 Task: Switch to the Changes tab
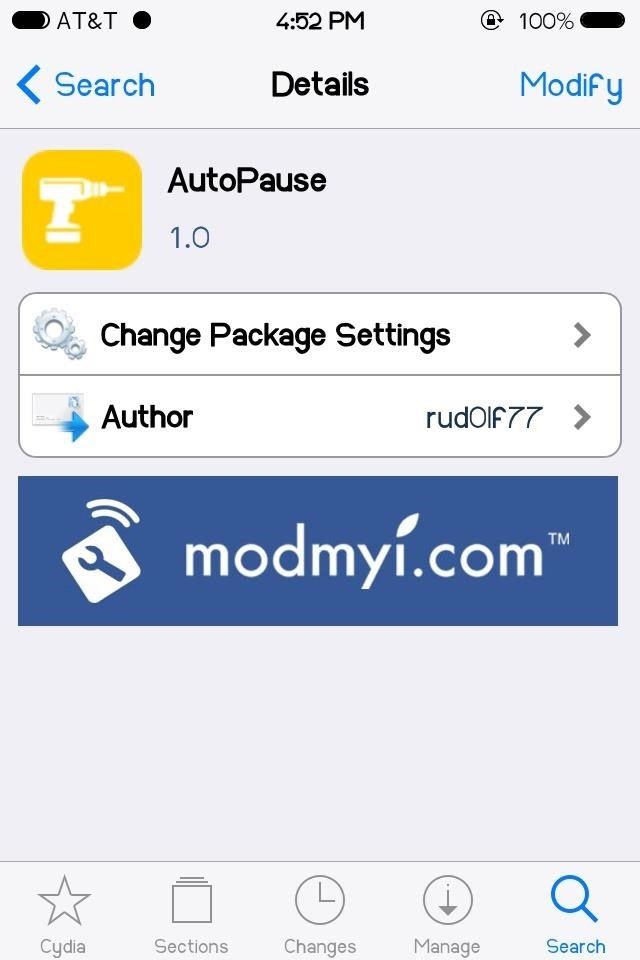click(x=320, y=913)
